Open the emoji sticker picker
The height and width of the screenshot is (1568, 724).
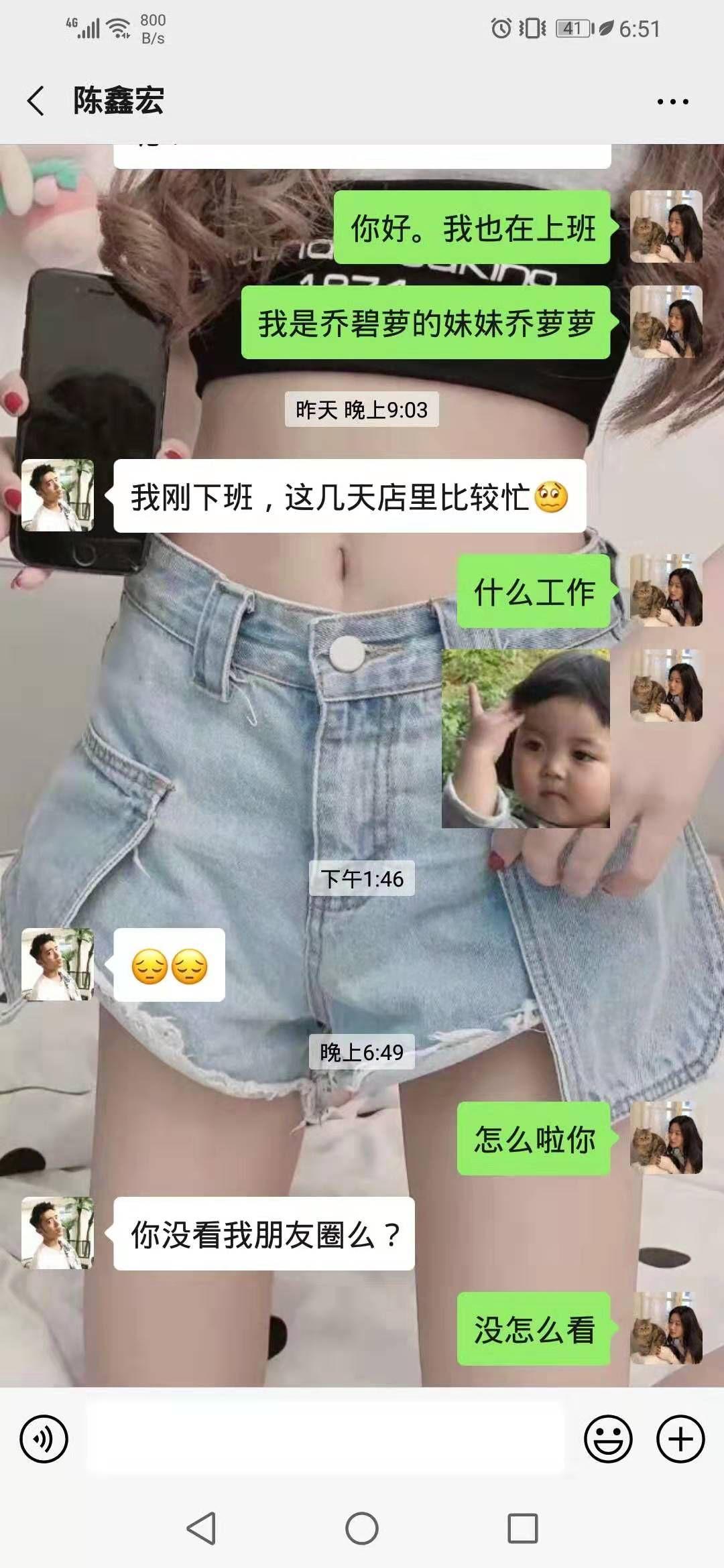(608, 1439)
